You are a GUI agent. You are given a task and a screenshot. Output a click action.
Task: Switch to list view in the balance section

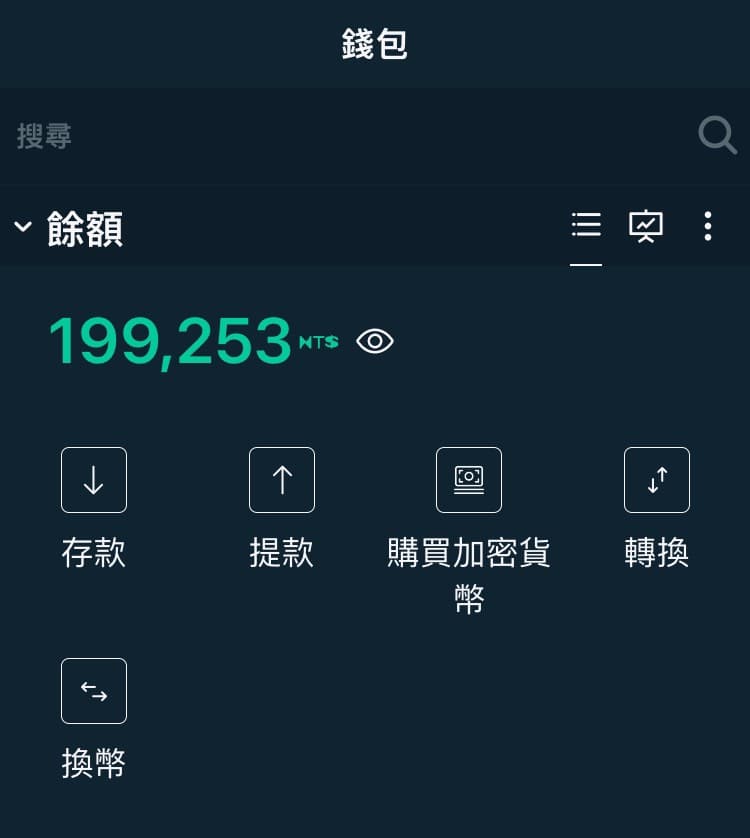[586, 225]
